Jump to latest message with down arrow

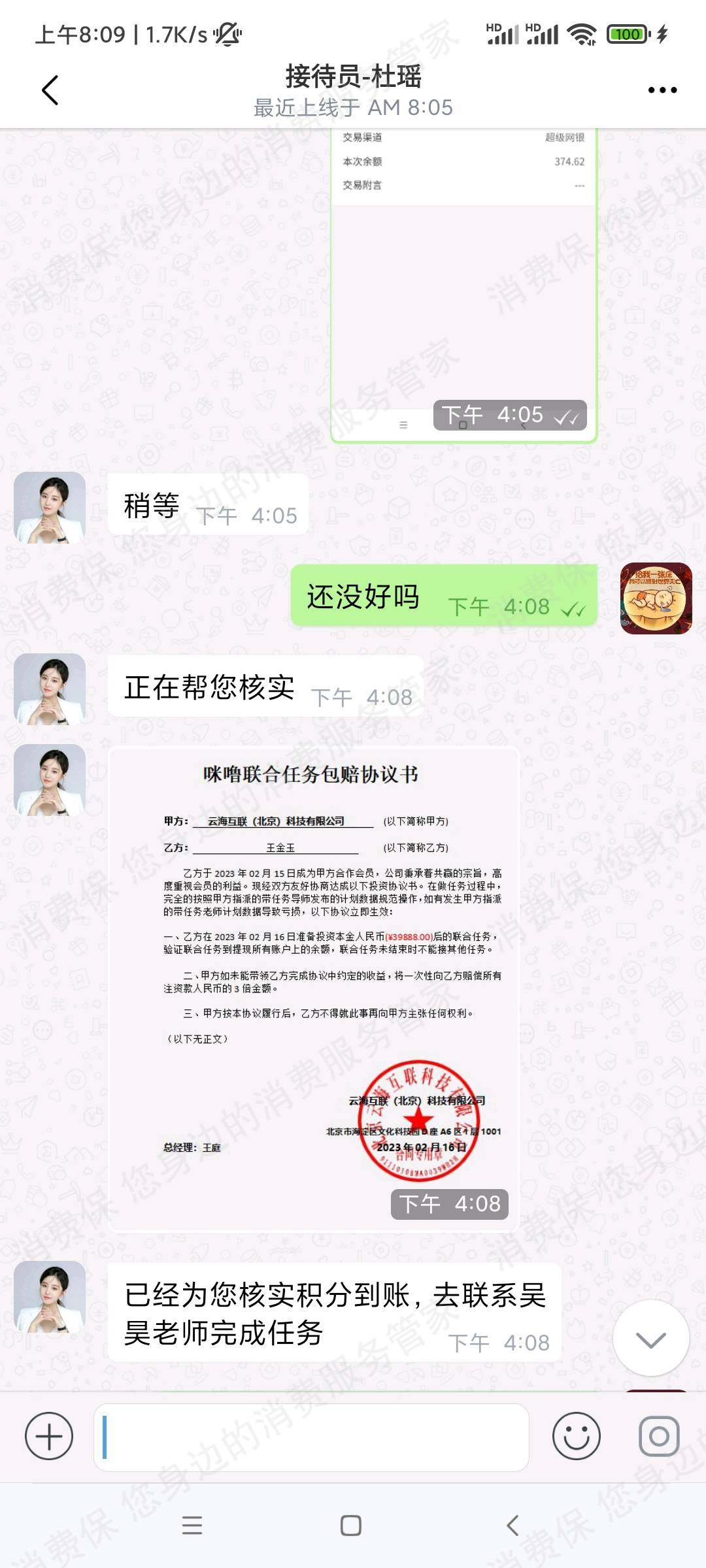[x=650, y=1341]
